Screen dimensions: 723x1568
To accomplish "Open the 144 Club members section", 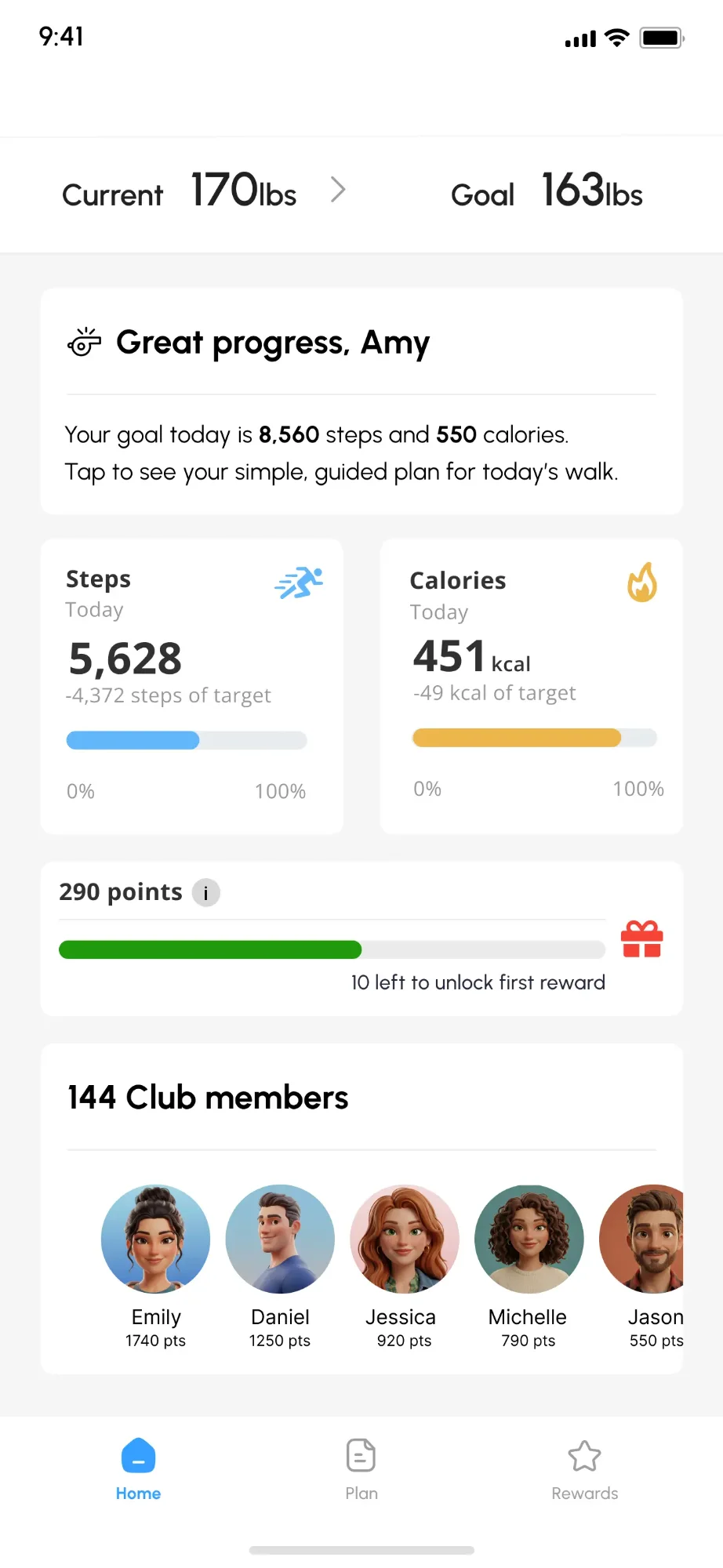I will pos(206,1097).
